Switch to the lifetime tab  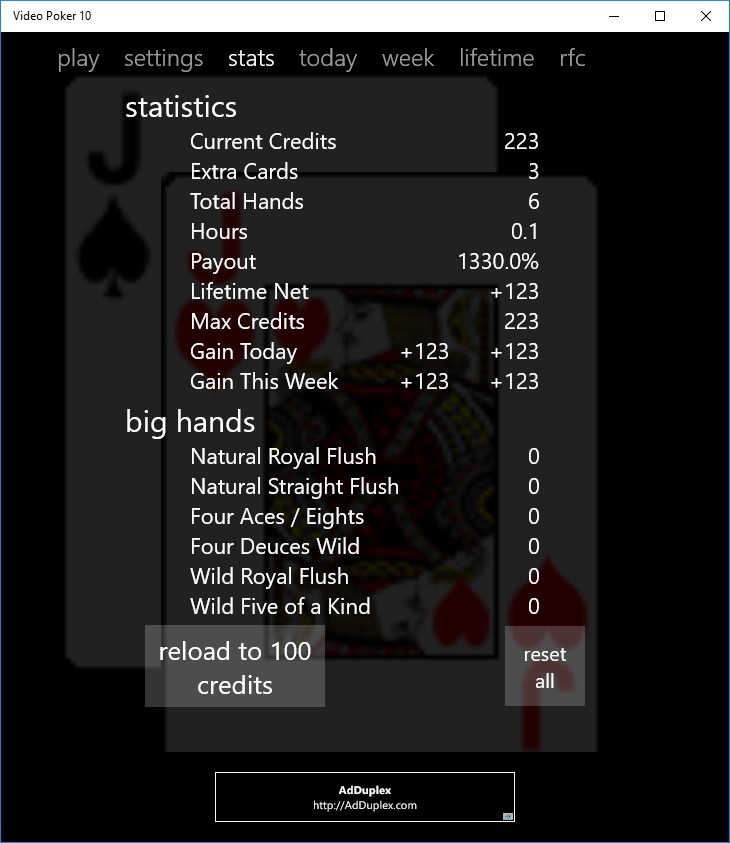pyautogui.click(x=496, y=58)
